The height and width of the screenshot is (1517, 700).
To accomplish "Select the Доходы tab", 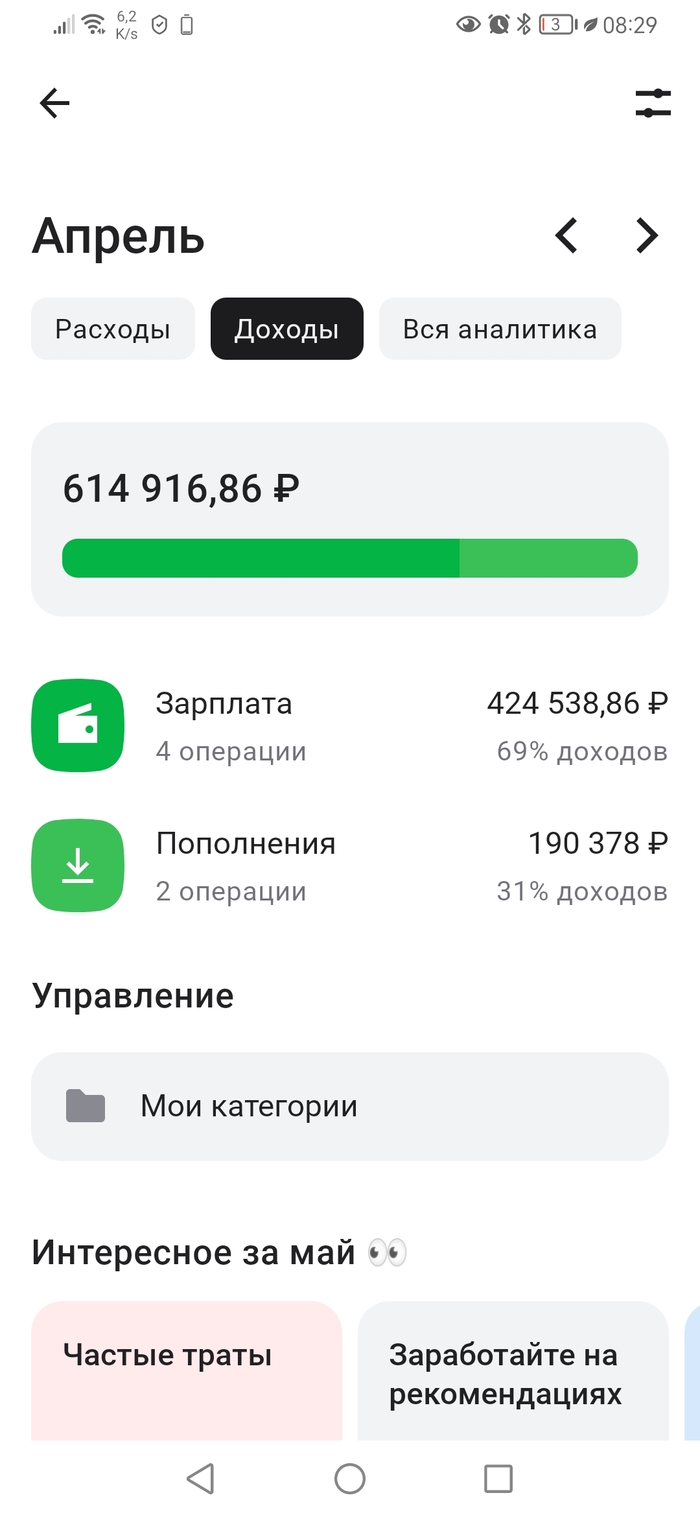I will point(286,329).
